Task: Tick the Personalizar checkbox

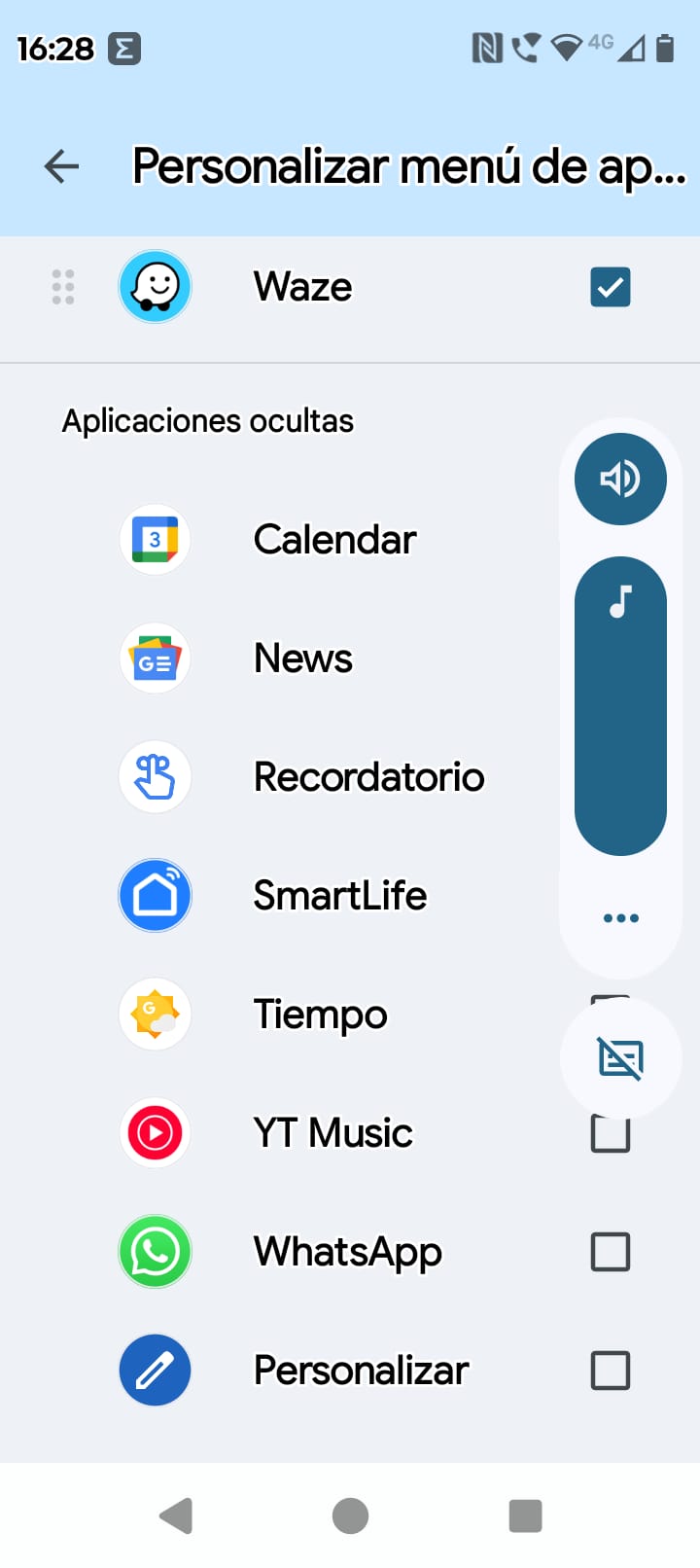Action: coord(610,1371)
